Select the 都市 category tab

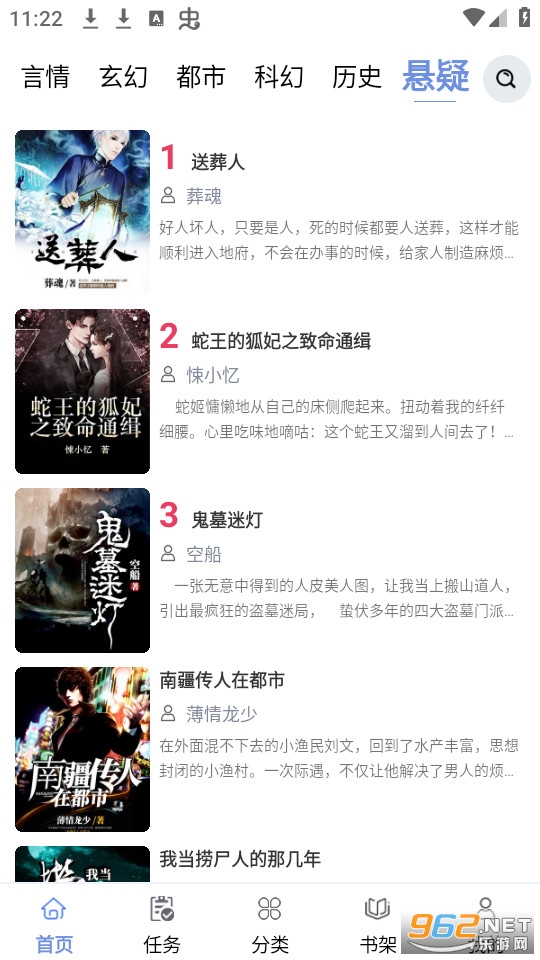tap(201, 78)
